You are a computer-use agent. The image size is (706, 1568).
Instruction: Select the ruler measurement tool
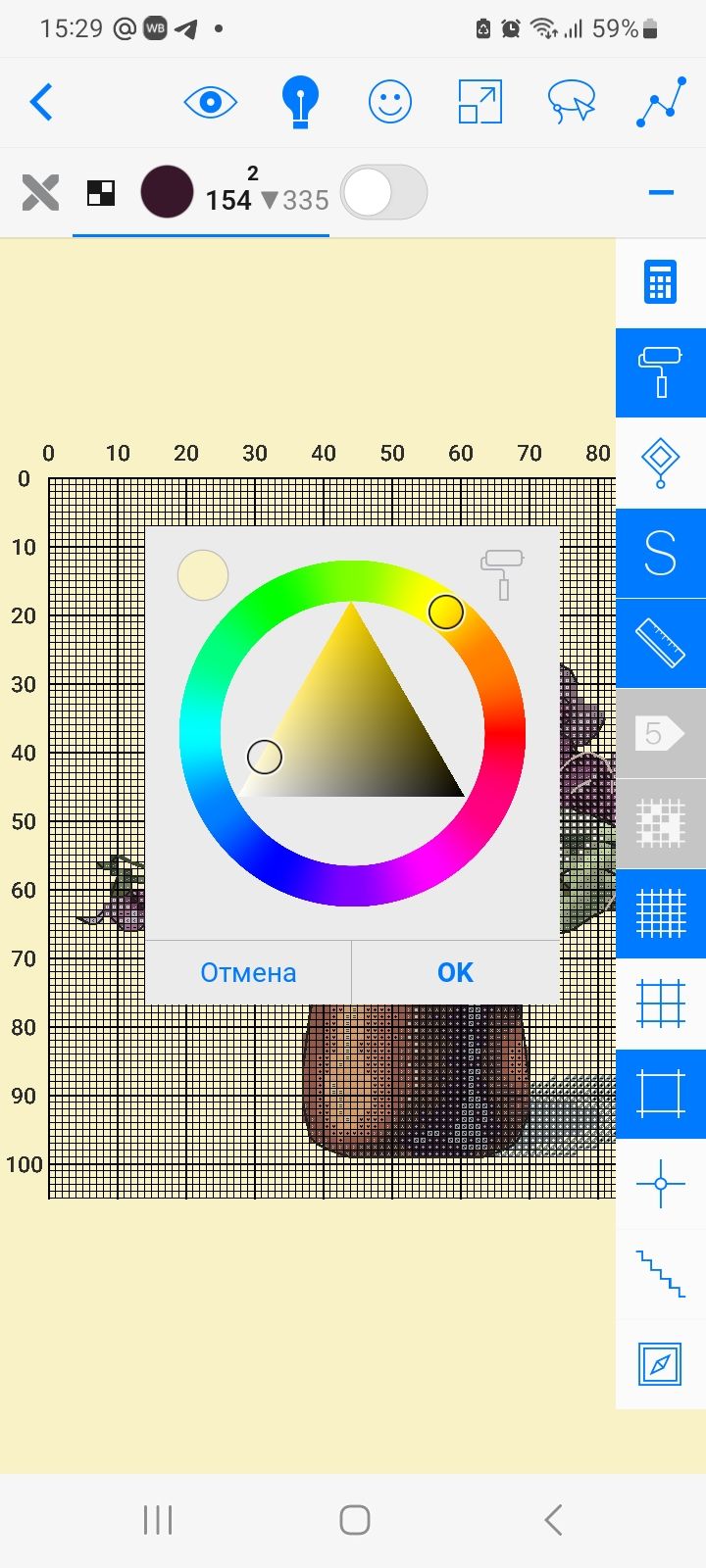coord(660,643)
